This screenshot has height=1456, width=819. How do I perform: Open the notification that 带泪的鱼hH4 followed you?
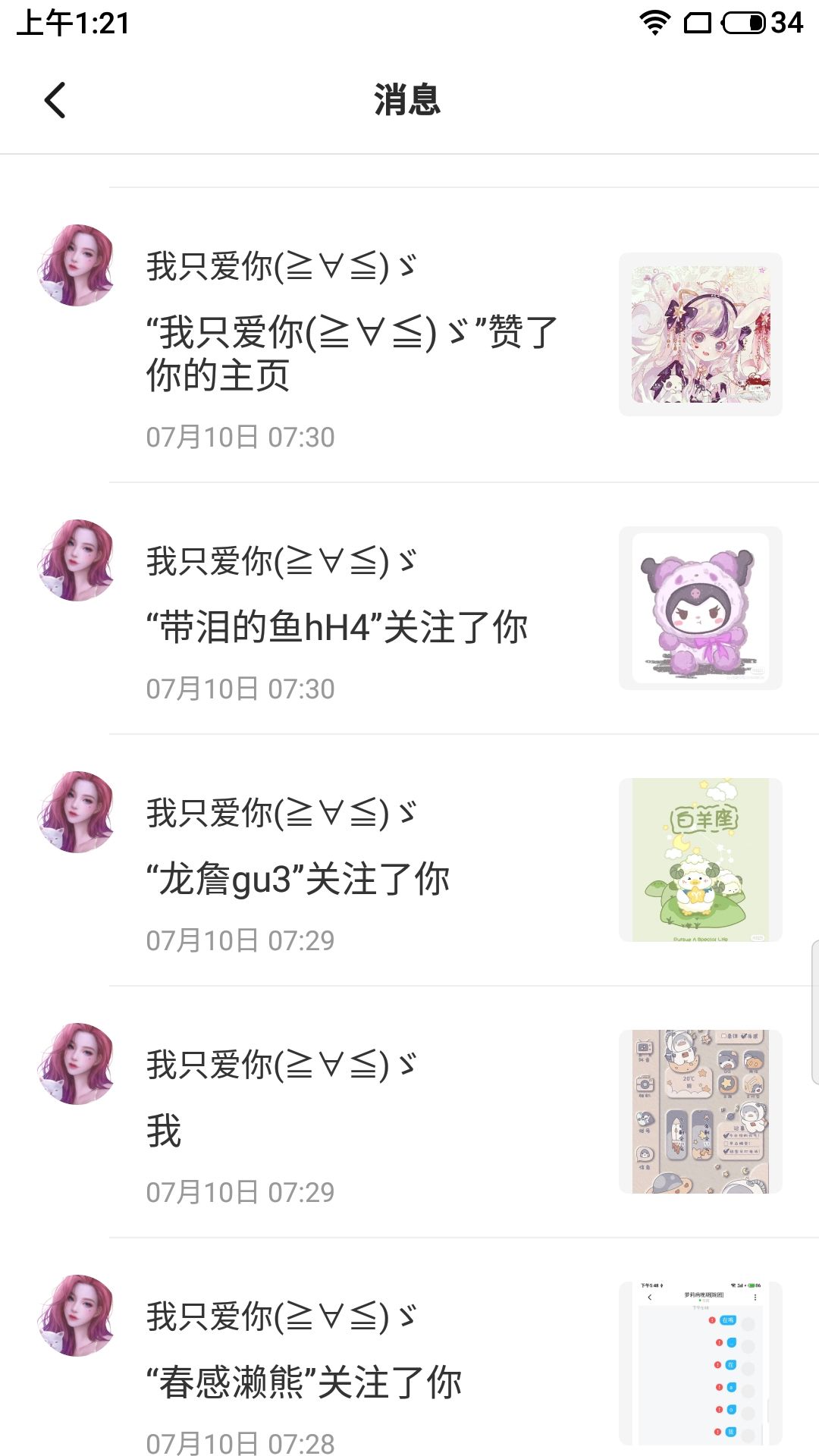(337, 628)
